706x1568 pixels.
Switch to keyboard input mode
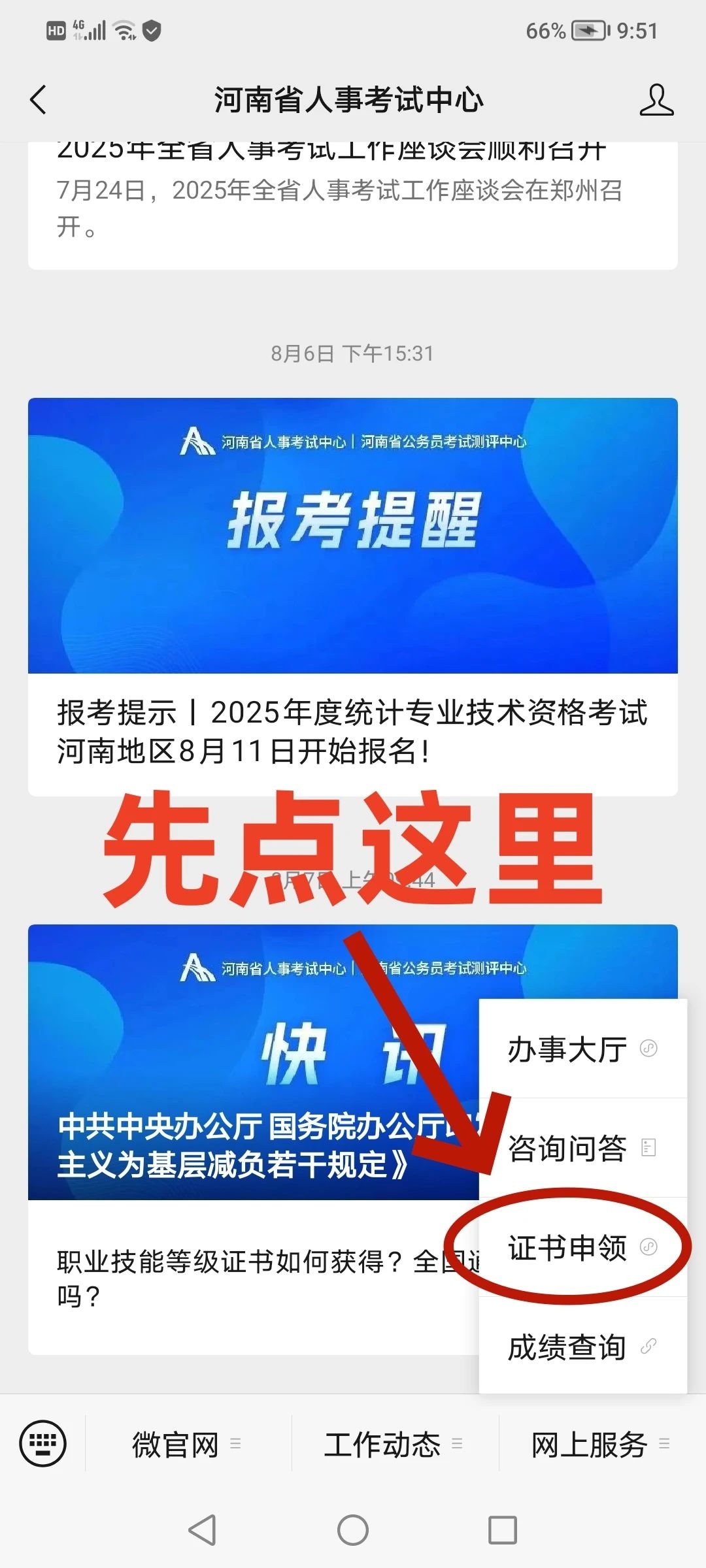pos(43,1443)
